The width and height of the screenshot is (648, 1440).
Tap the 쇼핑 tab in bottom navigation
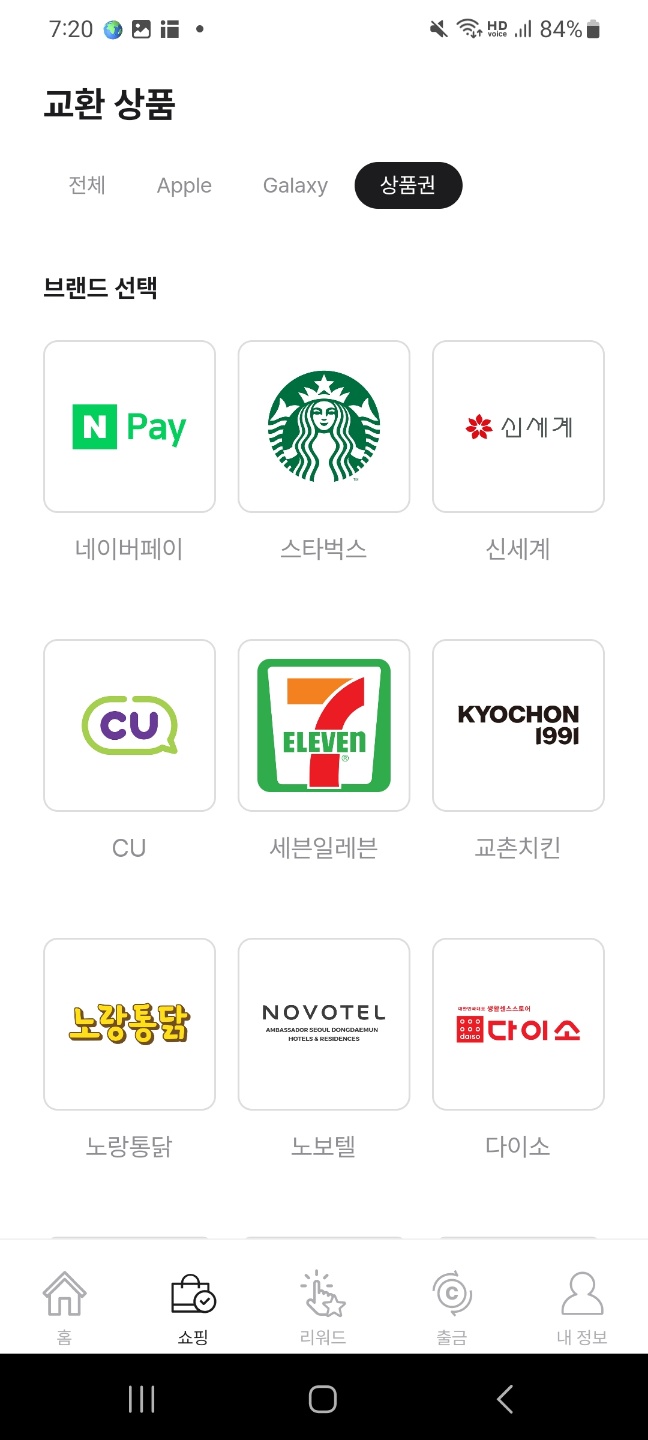[x=193, y=1307]
